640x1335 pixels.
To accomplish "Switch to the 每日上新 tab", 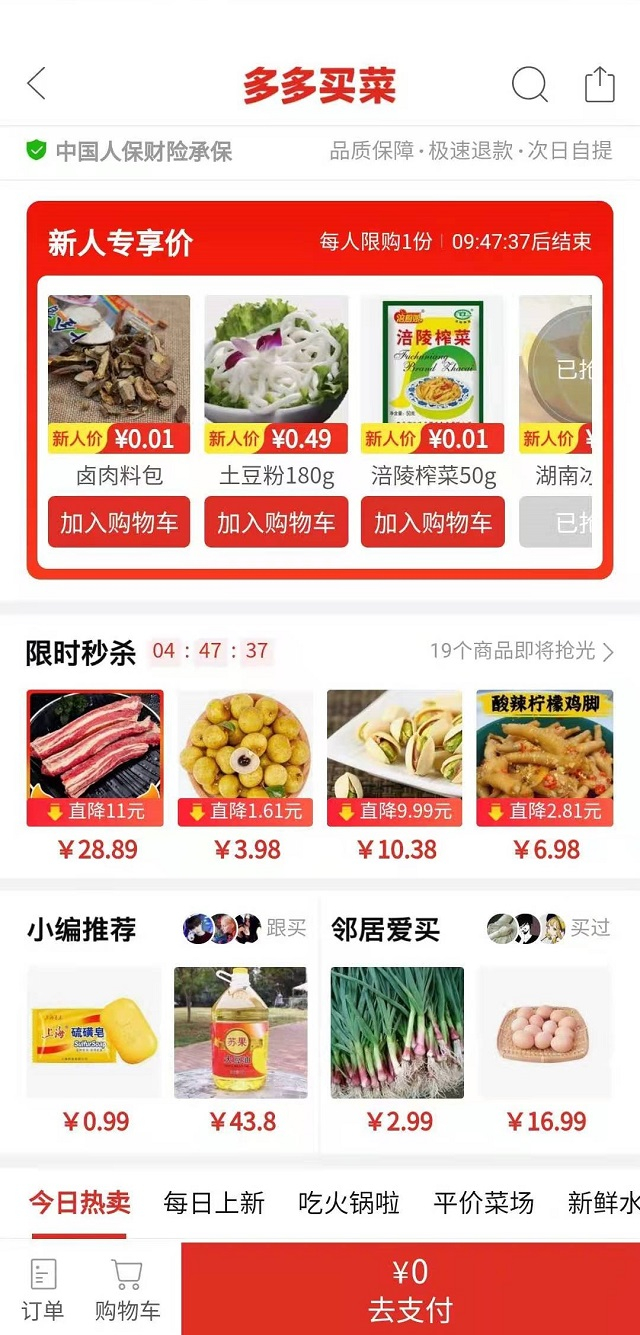I will [214, 1203].
